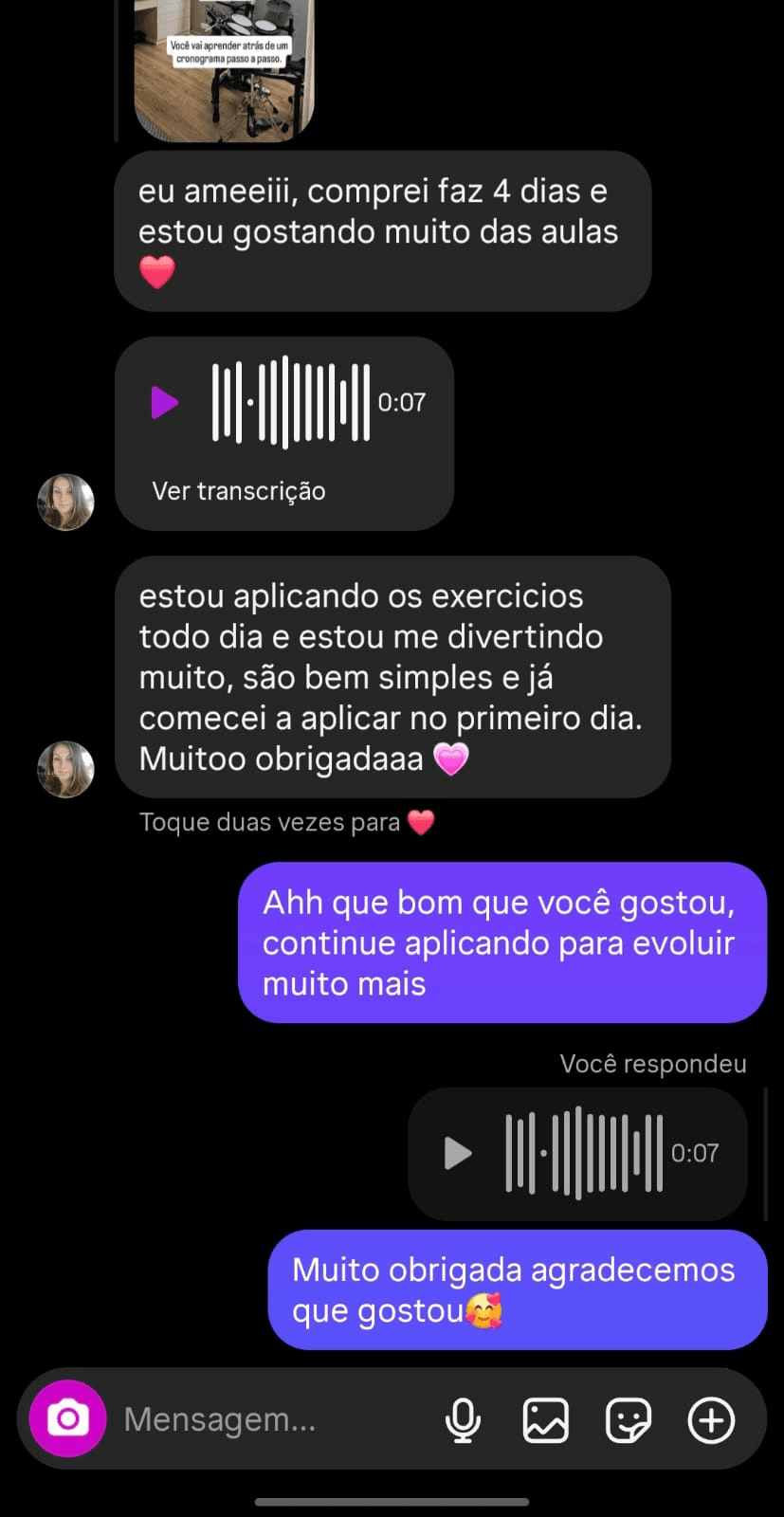The width and height of the screenshot is (784, 1517).
Task: Click the profile avatar beside the long message
Action: (x=64, y=769)
